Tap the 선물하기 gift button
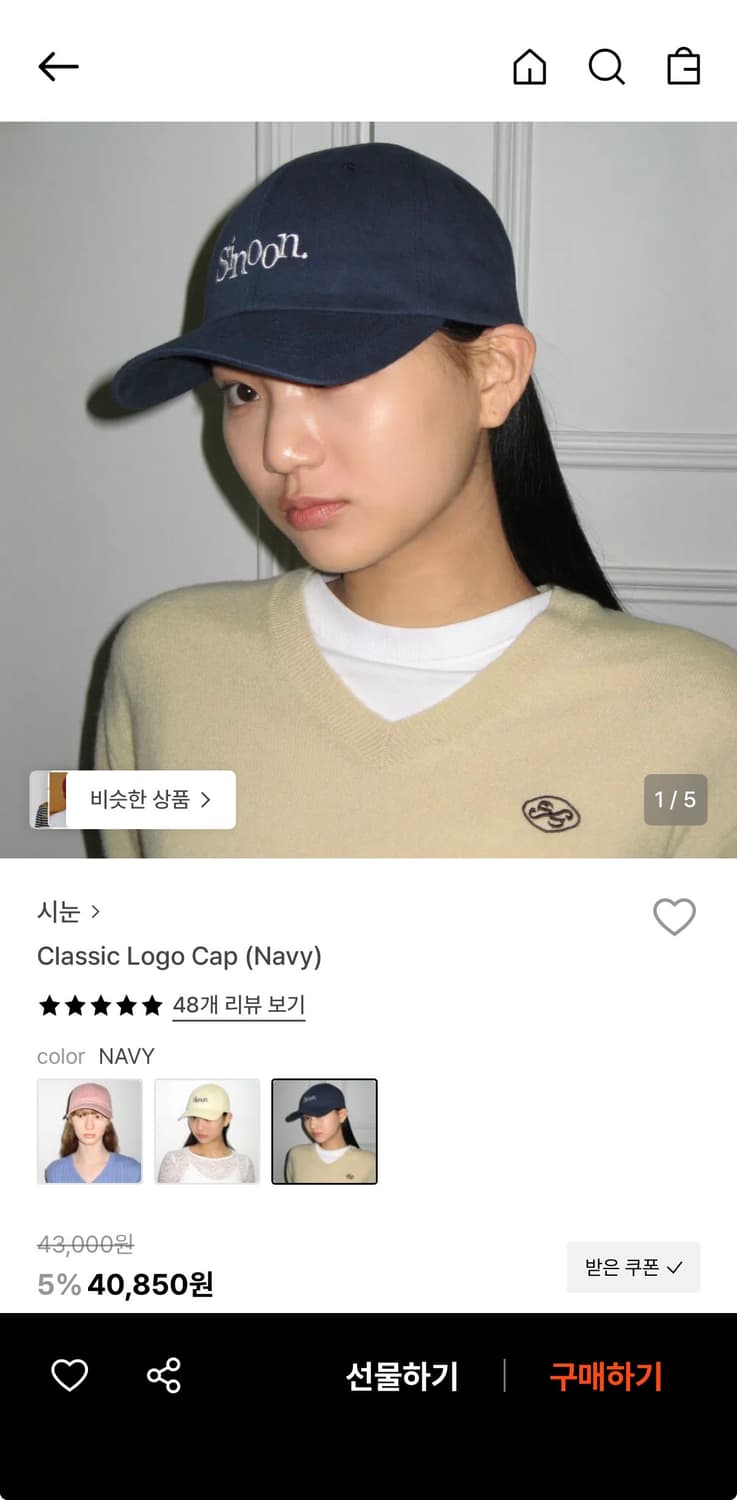Screen dimensions: 737x1500 pyautogui.click(x=402, y=1375)
